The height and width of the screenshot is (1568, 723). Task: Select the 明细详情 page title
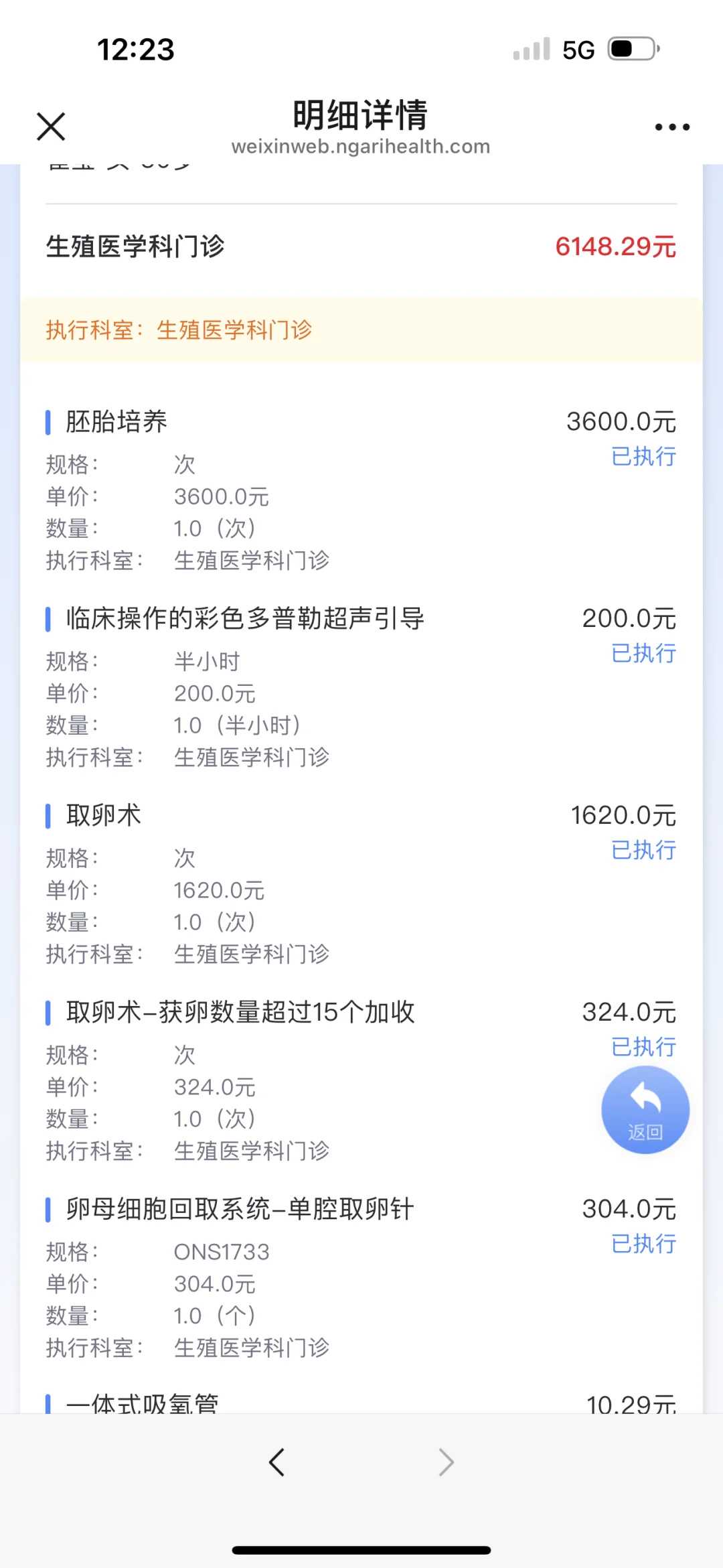tap(361, 114)
